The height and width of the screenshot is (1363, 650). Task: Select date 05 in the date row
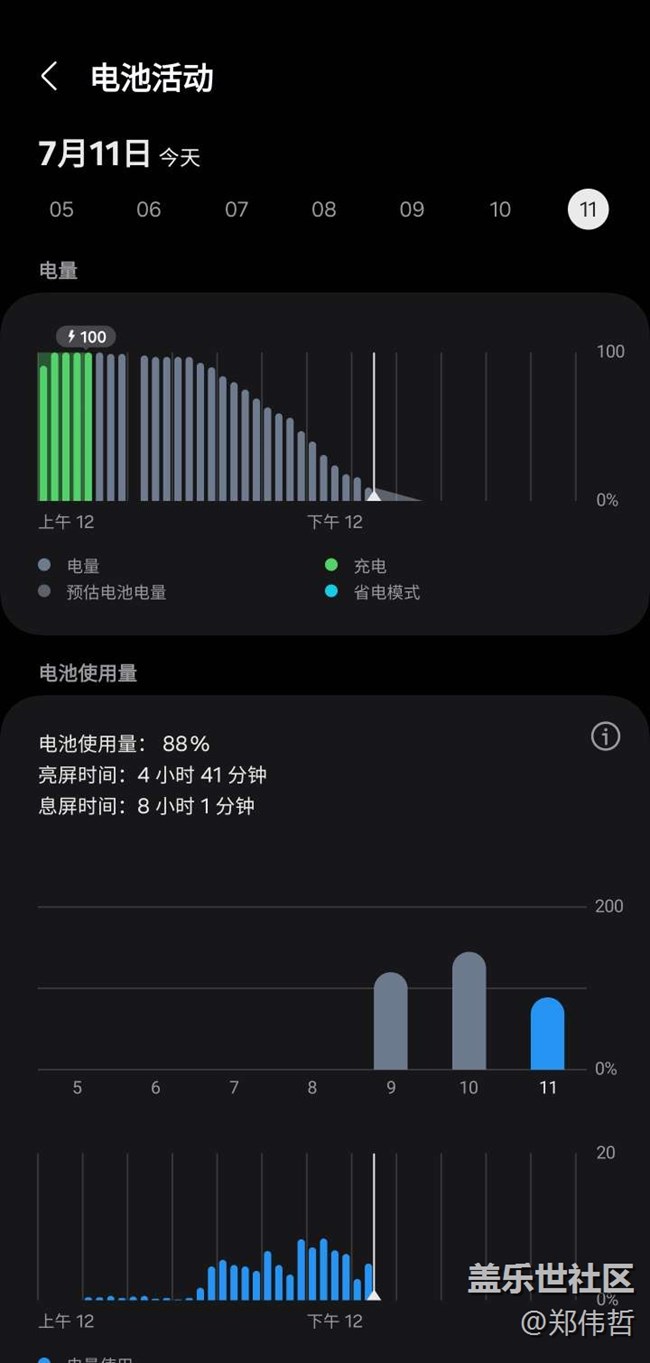pos(62,209)
